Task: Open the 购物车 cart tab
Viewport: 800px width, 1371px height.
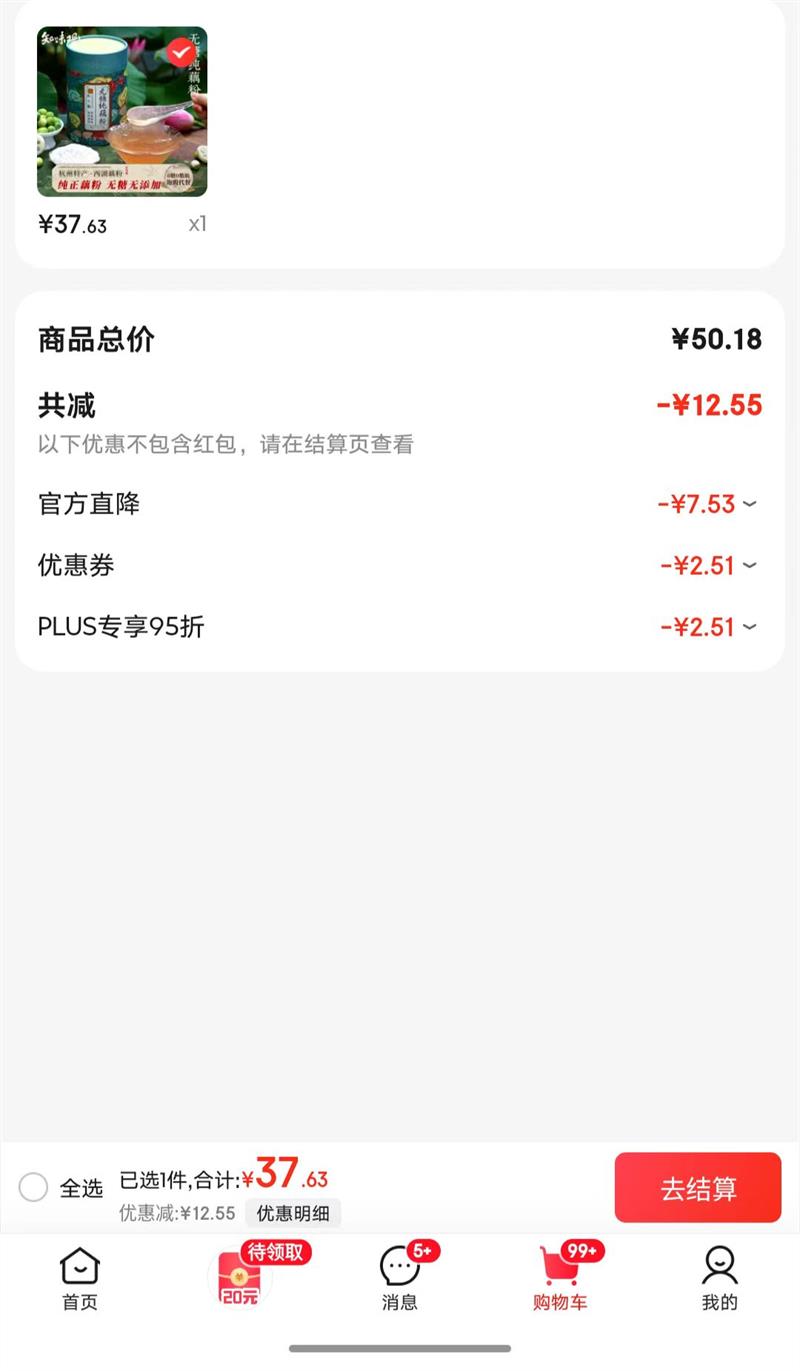Action: click(x=560, y=1278)
